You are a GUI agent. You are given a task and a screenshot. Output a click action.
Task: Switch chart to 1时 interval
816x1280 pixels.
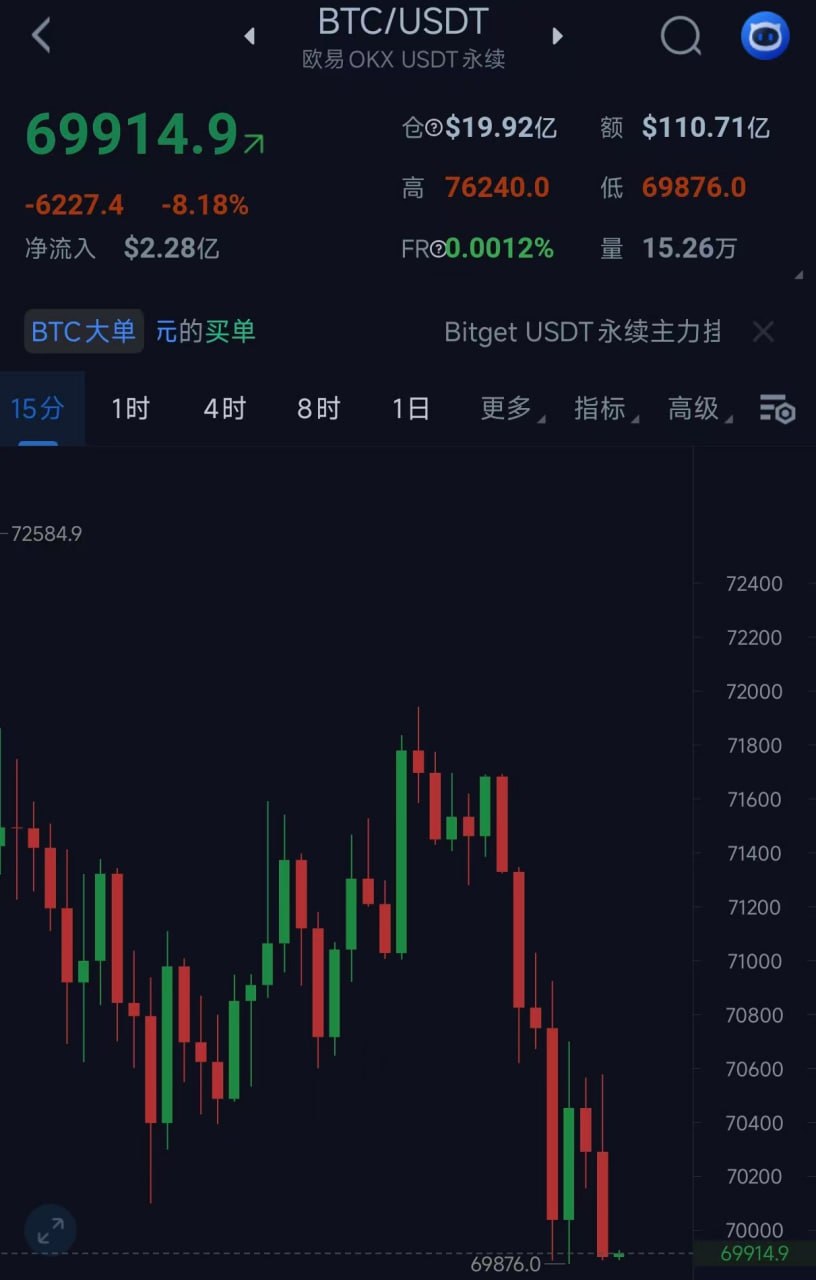(130, 408)
